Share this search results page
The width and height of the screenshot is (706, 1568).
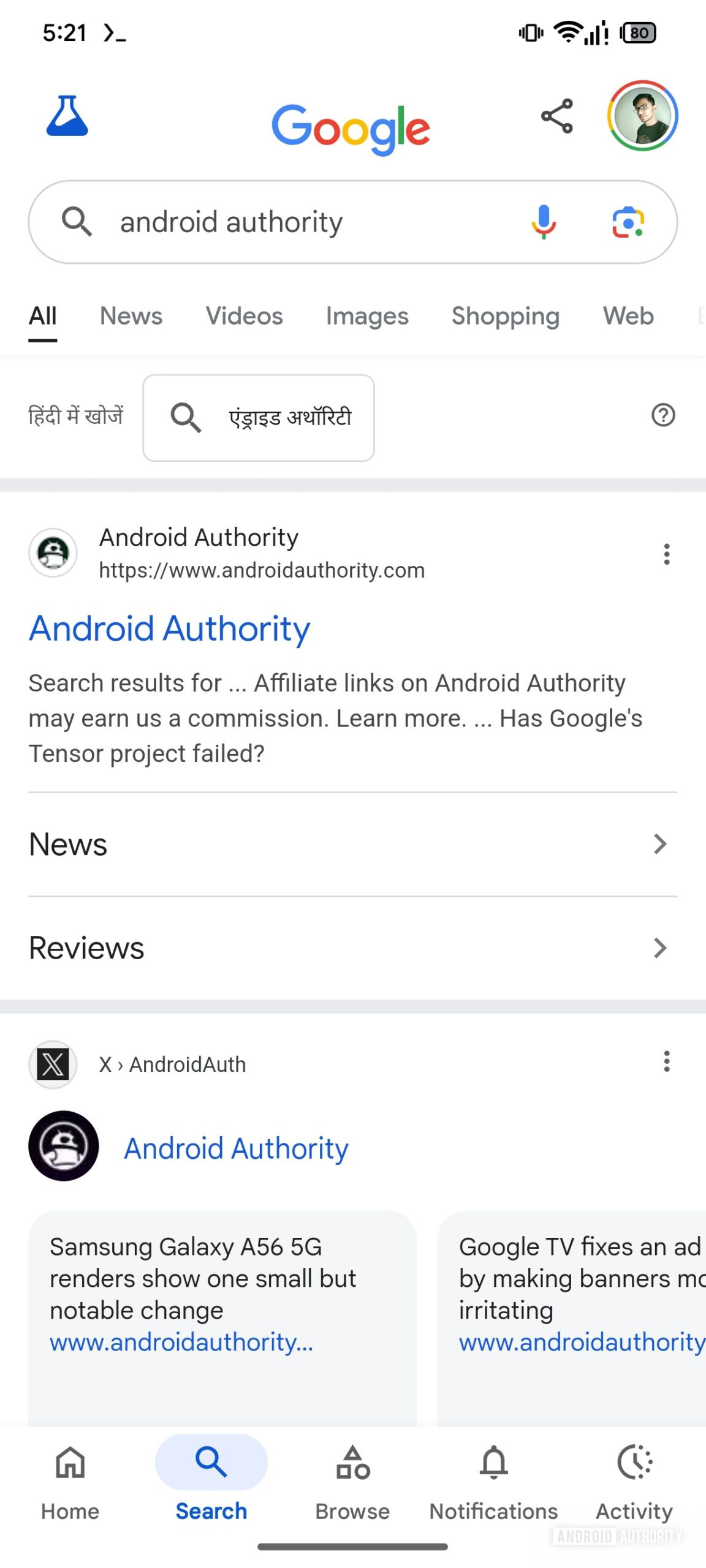556,116
